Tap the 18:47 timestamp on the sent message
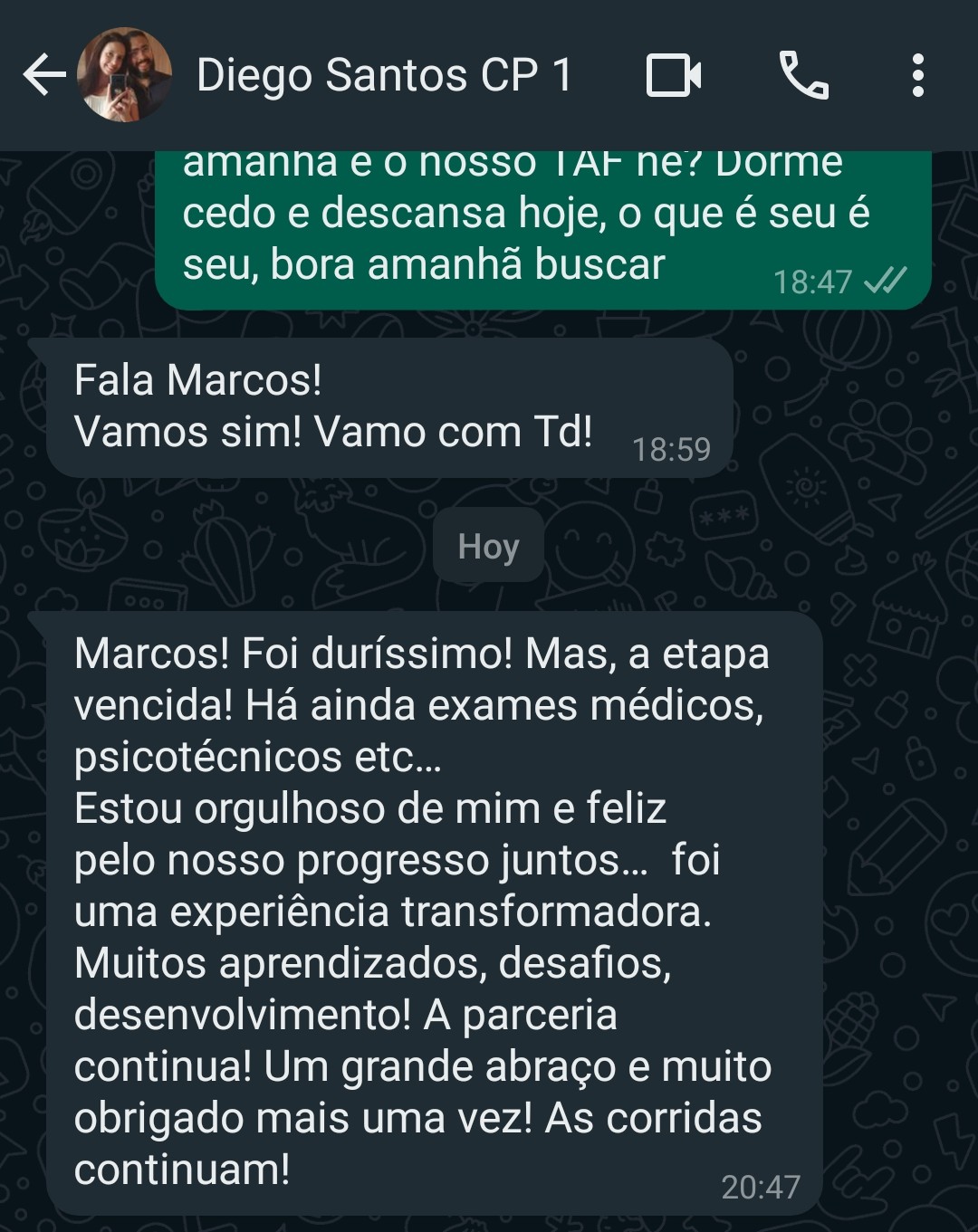Screen dimensions: 978x1232 click(811, 282)
